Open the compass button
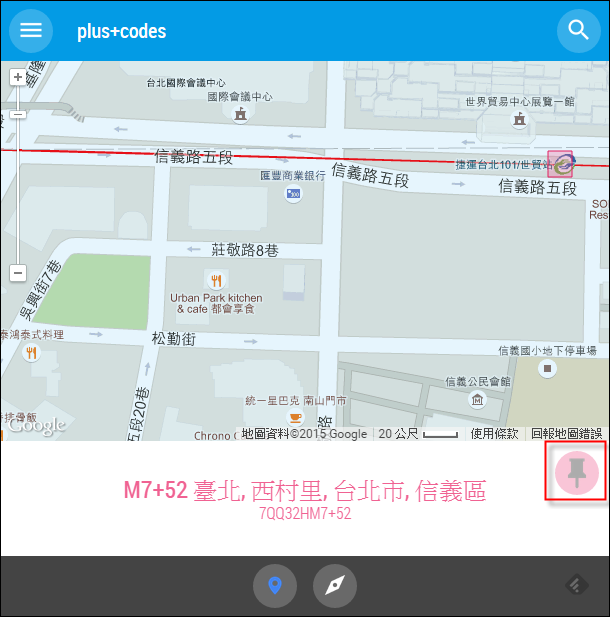Viewport: 610px width, 617px height. 335,586
